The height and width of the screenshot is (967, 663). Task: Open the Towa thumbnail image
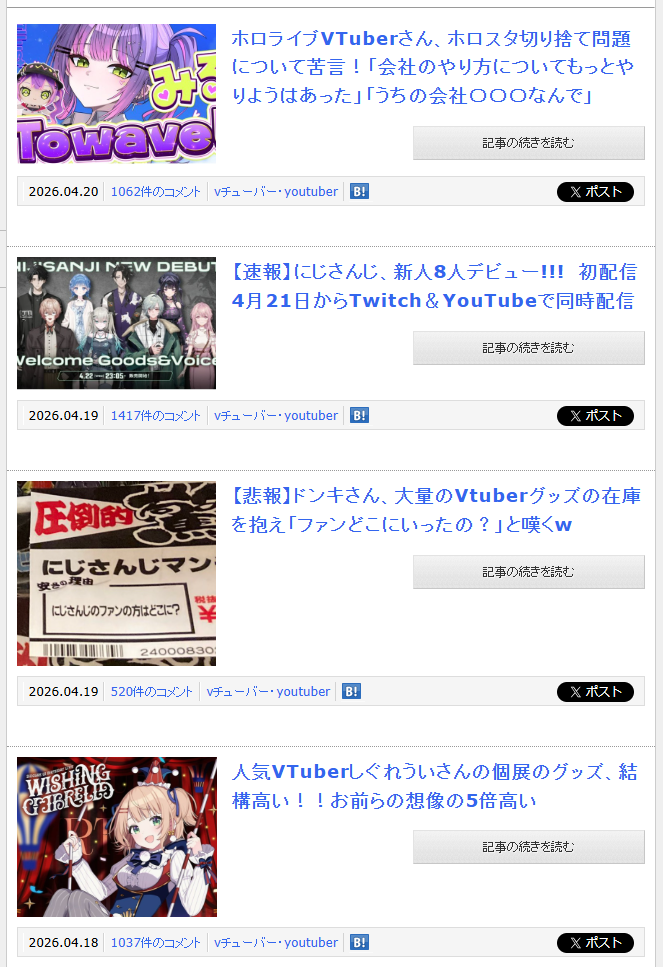click(116, 94)
